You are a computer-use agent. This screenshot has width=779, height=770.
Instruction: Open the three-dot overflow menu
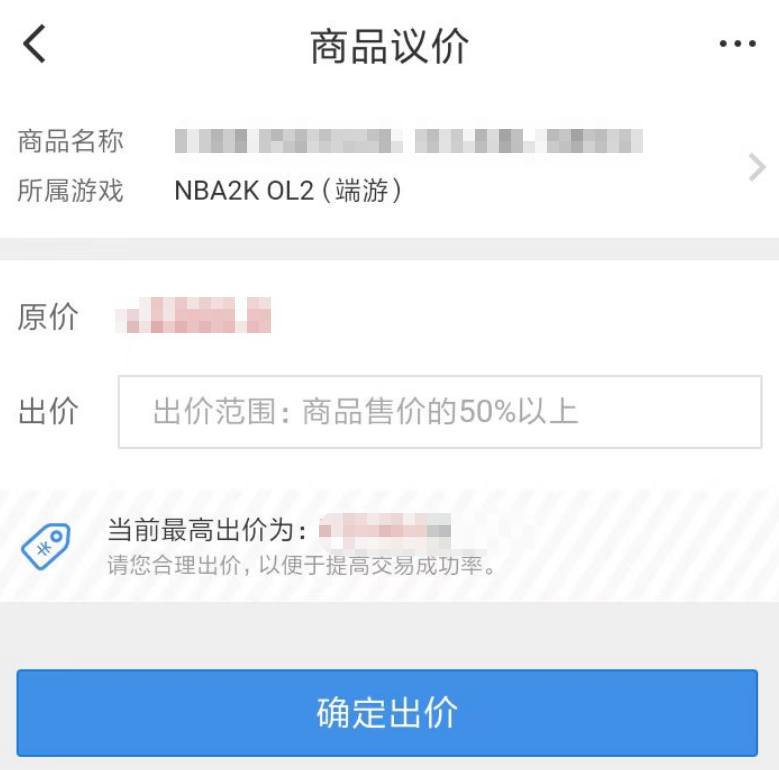[737, 44]
